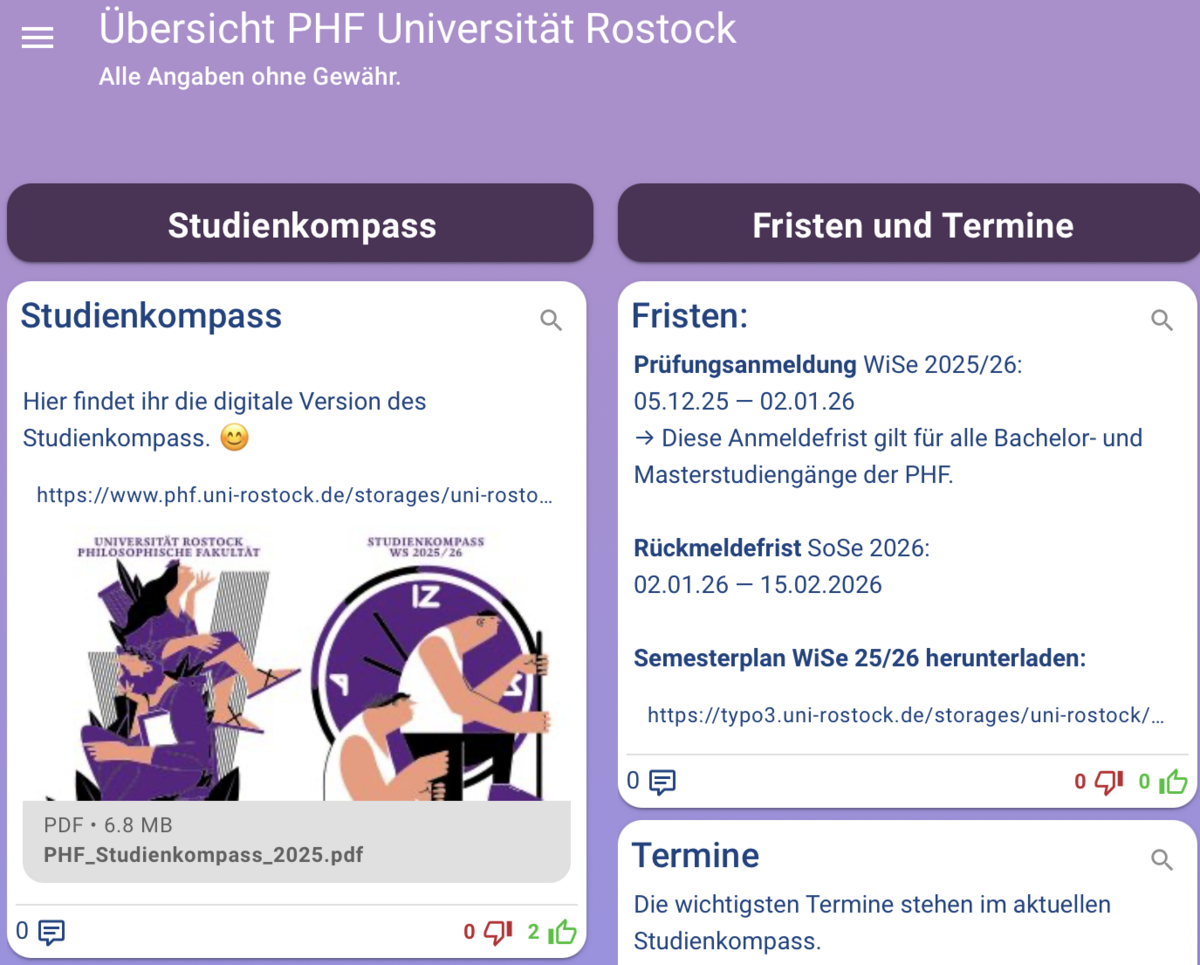Image resolution: width=1200 pixels, height=965 pixels.
Task: Tap the search icon in Studienkompass card
Action: [551, 320]
